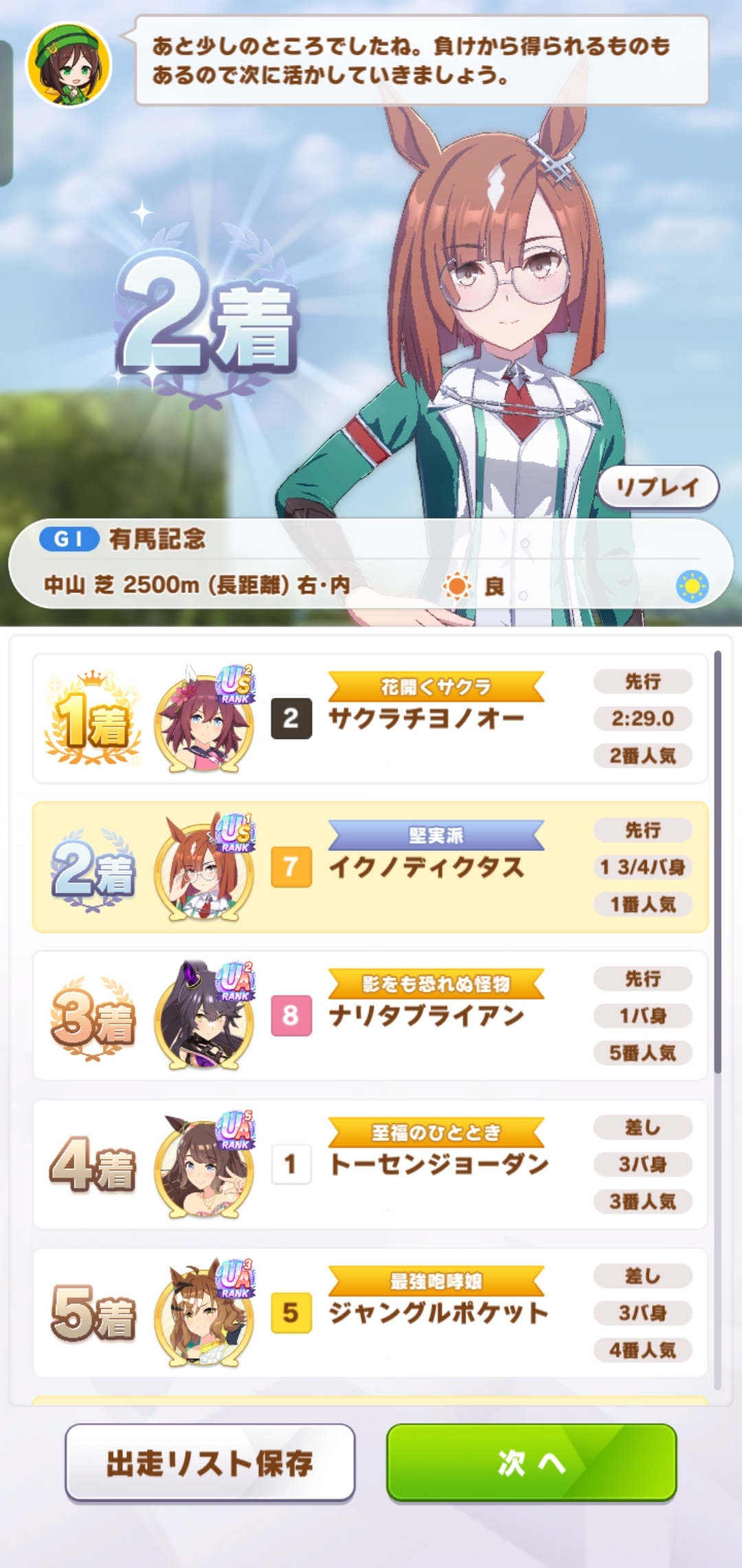View the fifth-place row ジャングルポケット
Image resolution: width=742 pixels, height=1568 pixels.
tap(370, 1312)
